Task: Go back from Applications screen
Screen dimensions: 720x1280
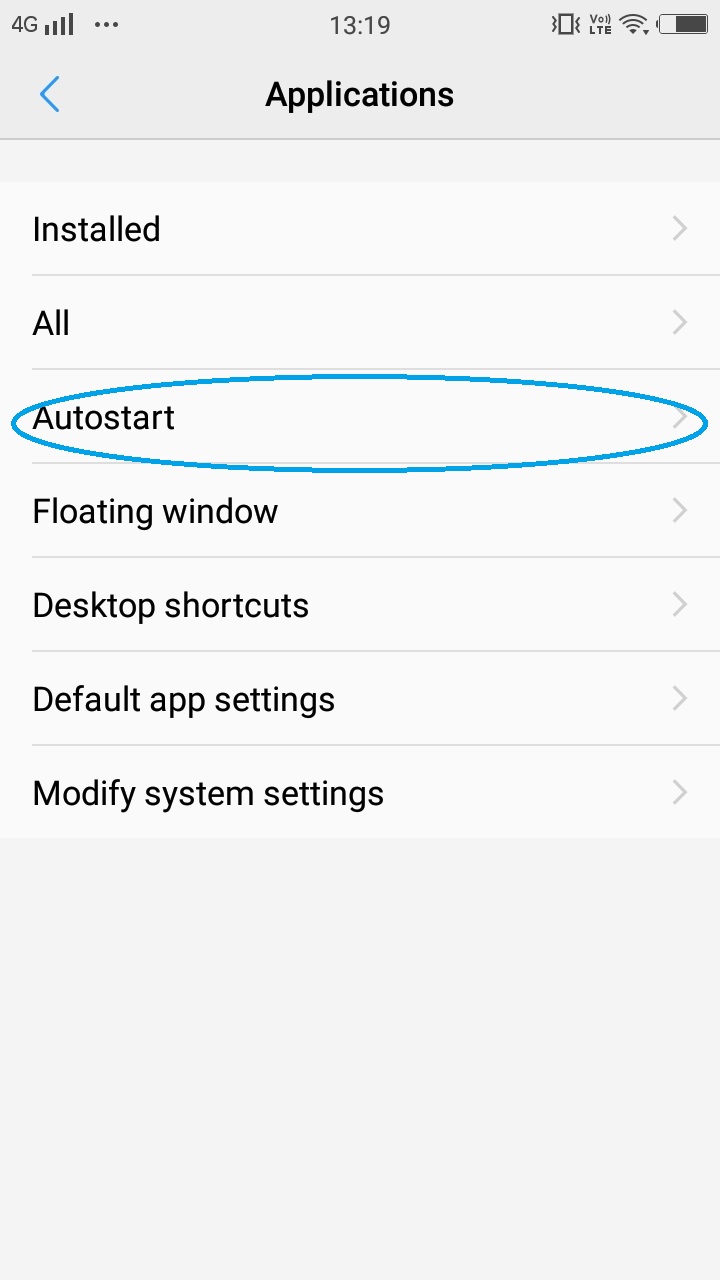Action: tap(50, 95)
